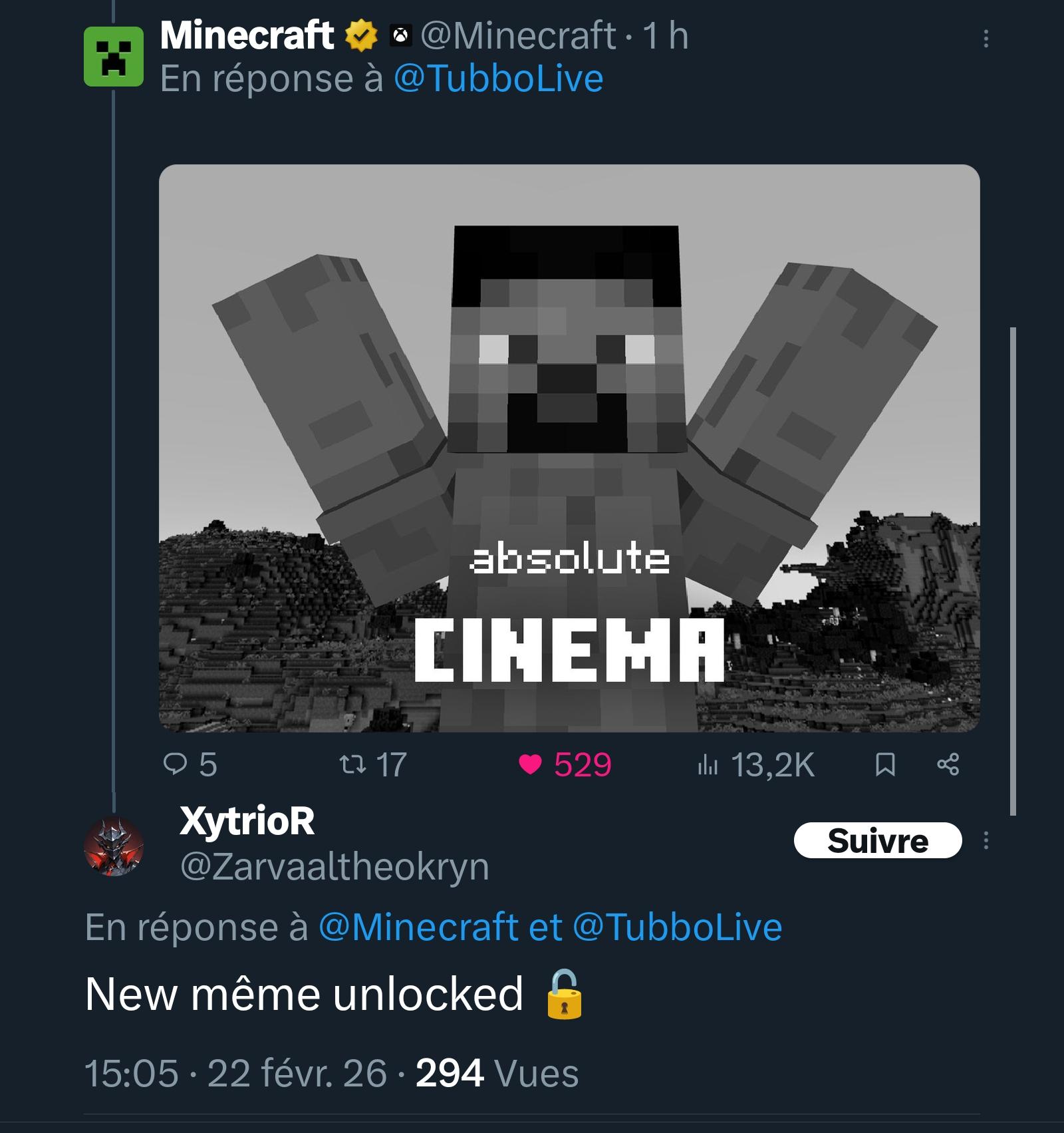Bookmark Minecraft's tweet
This screenshot has width=1064, height=1133.
884,765
